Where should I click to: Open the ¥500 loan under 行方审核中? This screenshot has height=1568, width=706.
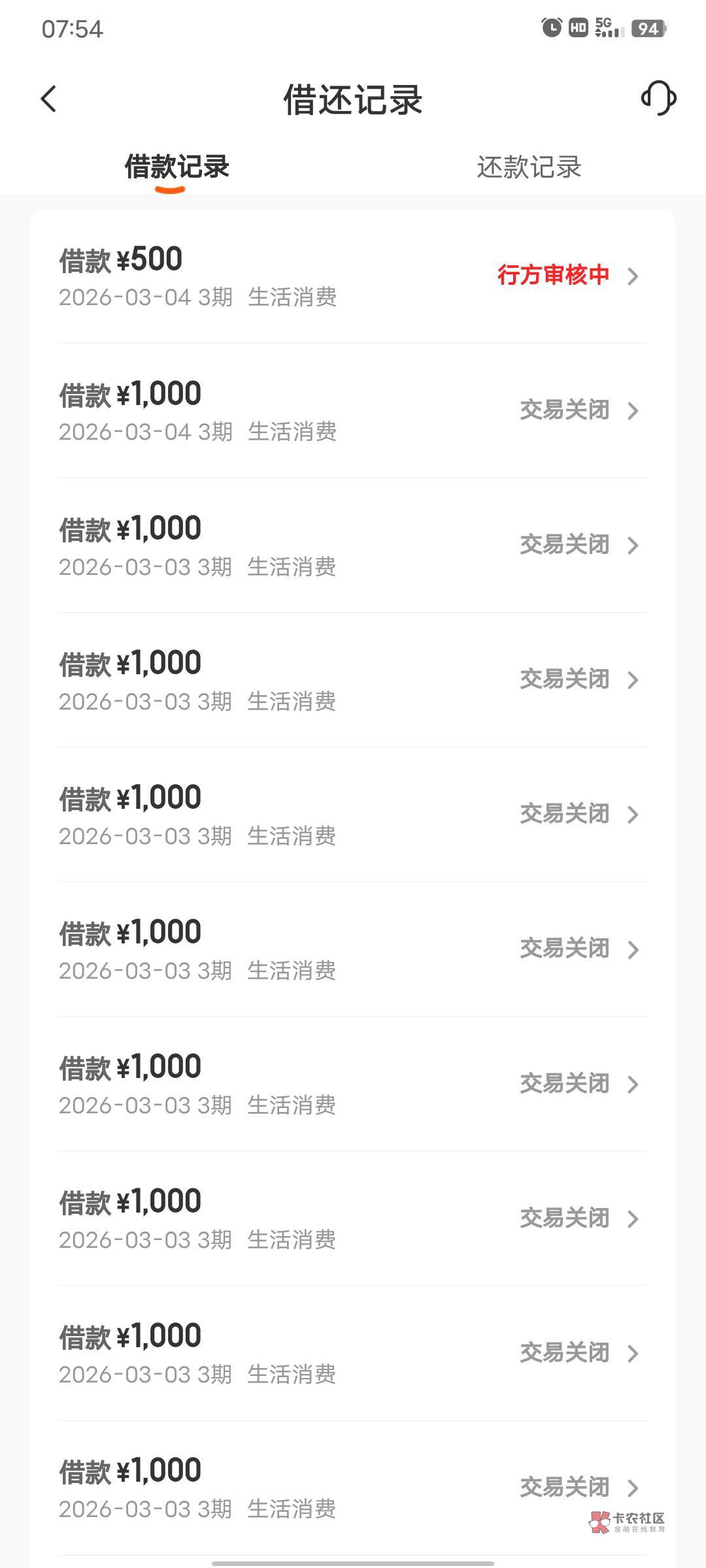click(353, 277)
